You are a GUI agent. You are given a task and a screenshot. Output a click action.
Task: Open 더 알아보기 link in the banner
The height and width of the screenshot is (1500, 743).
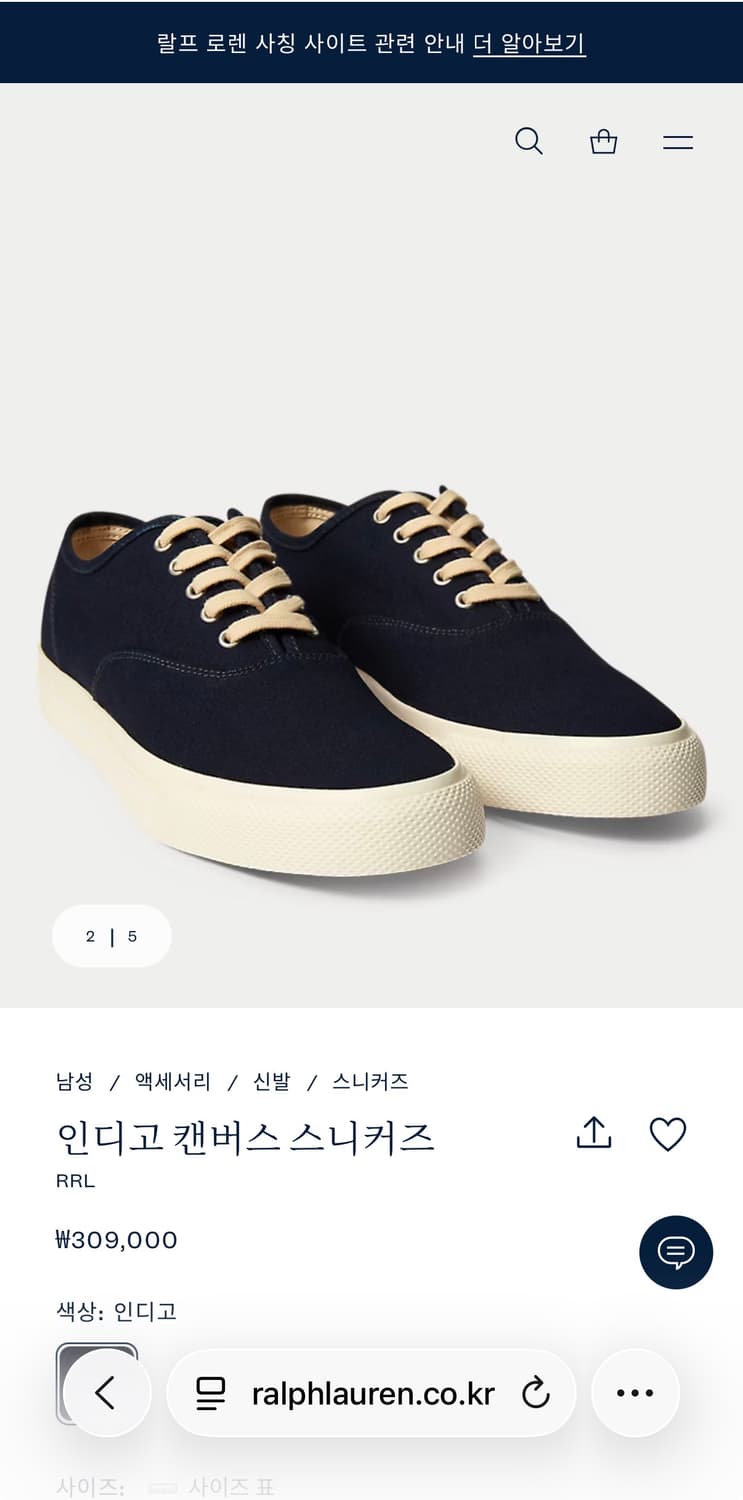[x=529, y=43]
